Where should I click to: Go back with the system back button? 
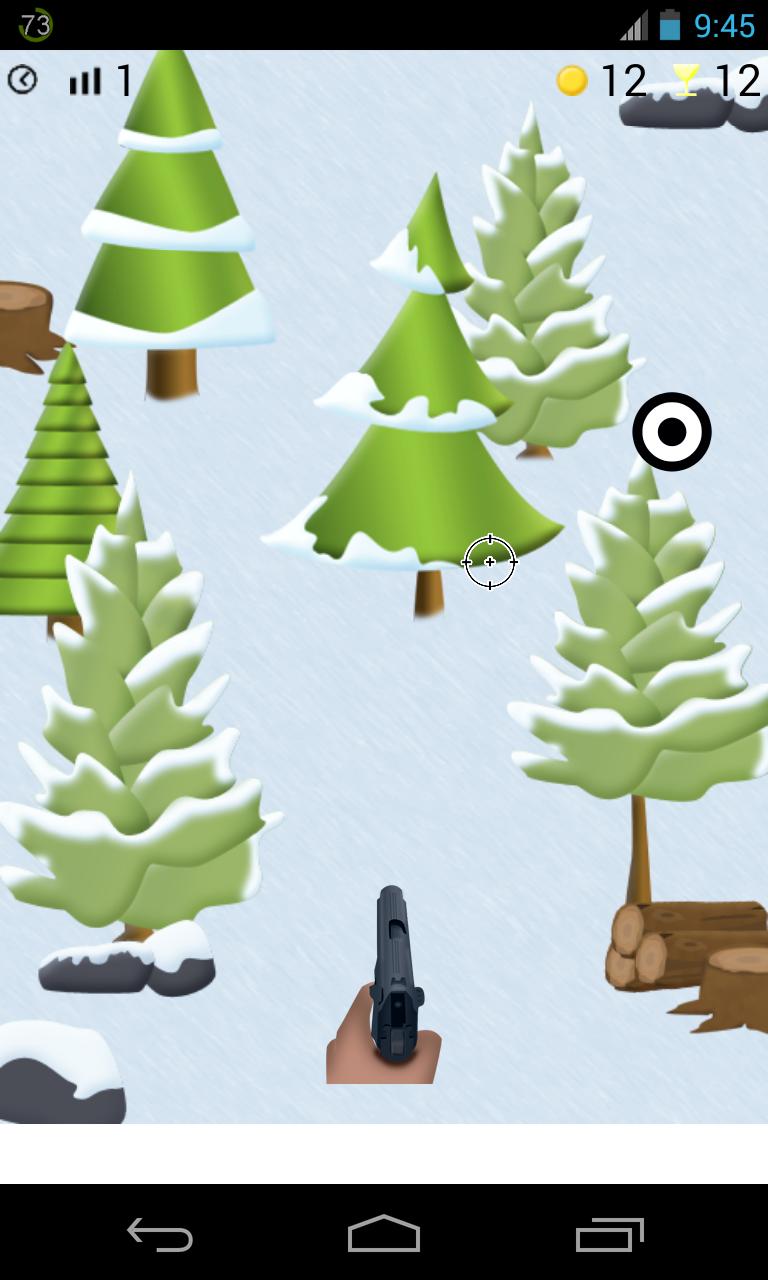(x=160, y=1235)
